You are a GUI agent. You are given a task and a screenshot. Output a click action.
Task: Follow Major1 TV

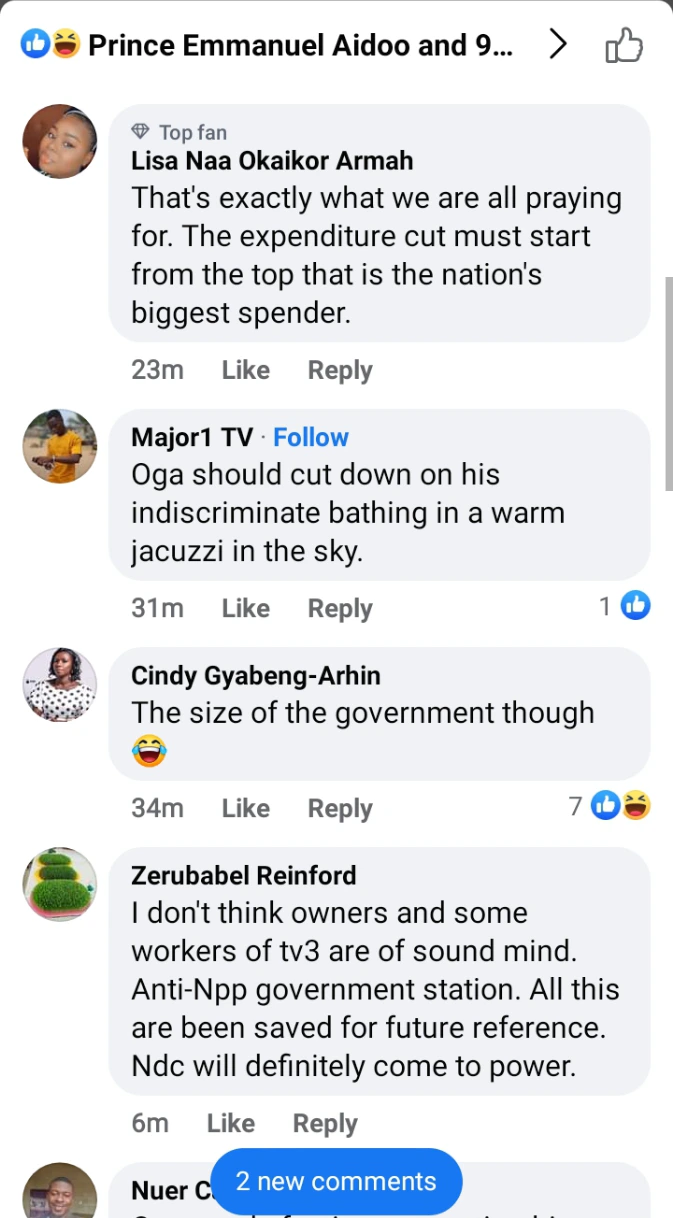click(x=311, y=437)
